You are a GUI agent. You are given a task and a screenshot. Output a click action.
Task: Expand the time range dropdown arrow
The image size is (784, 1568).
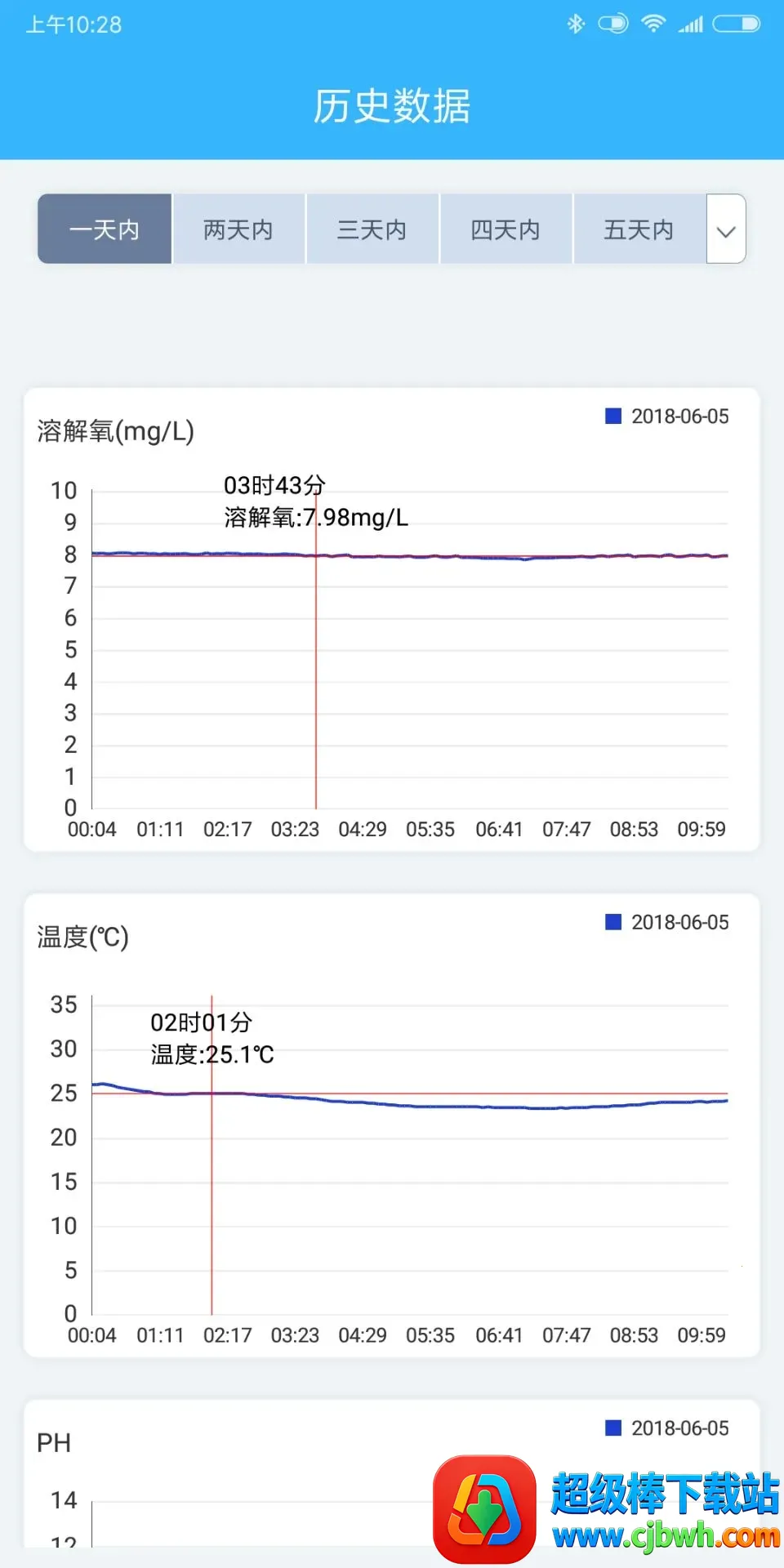(726, 229)
